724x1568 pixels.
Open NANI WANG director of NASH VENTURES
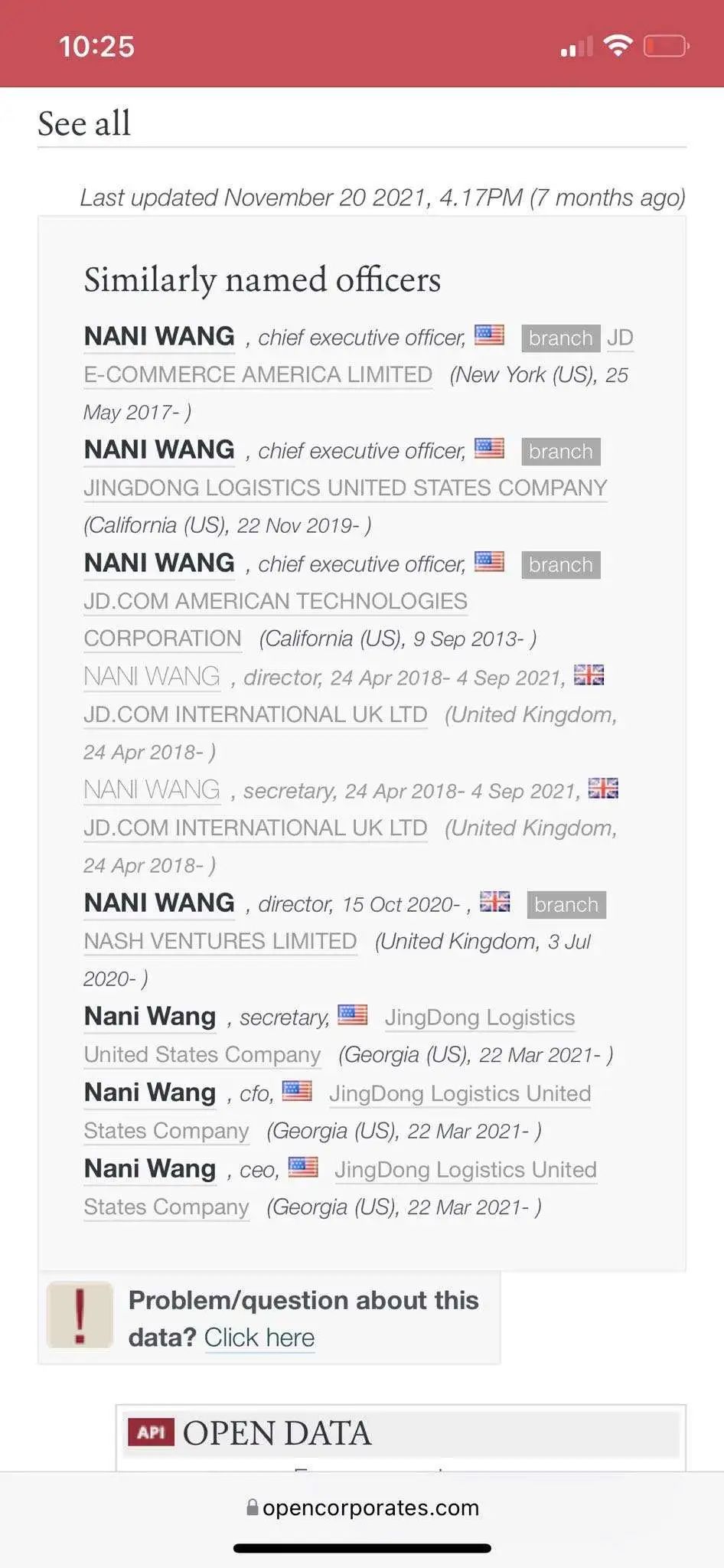(159, 903)
